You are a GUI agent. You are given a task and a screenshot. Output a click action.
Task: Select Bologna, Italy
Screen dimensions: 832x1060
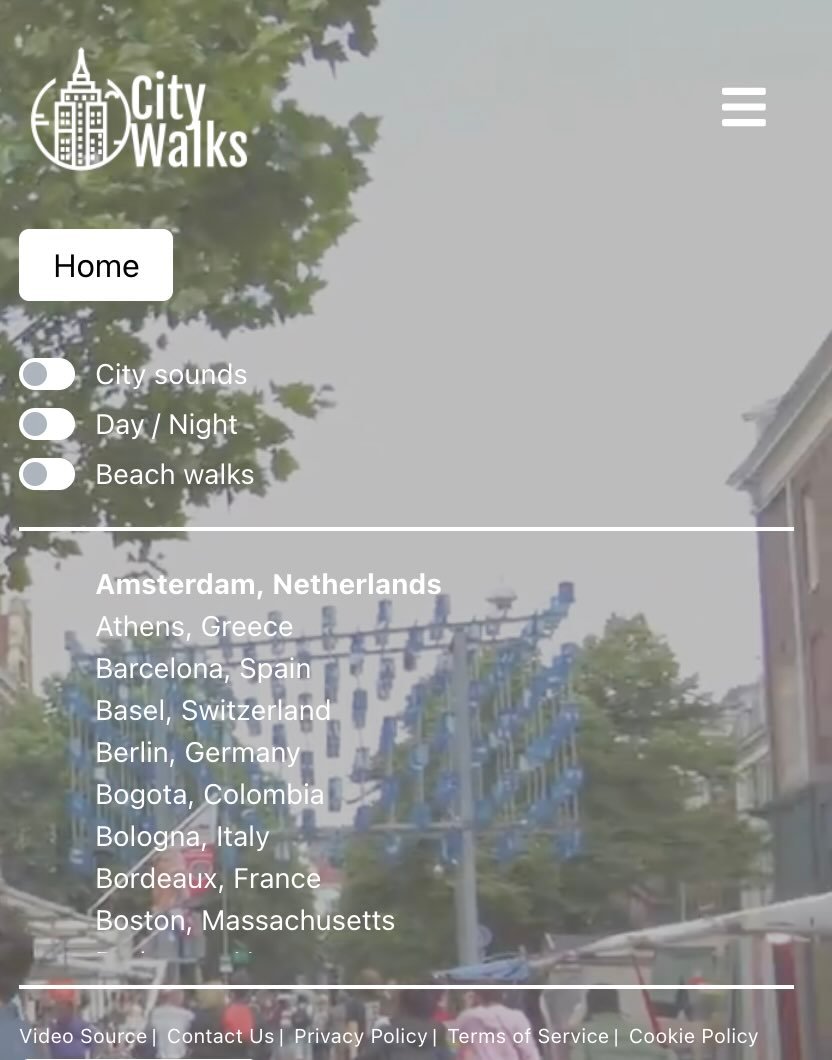(183, 836)
